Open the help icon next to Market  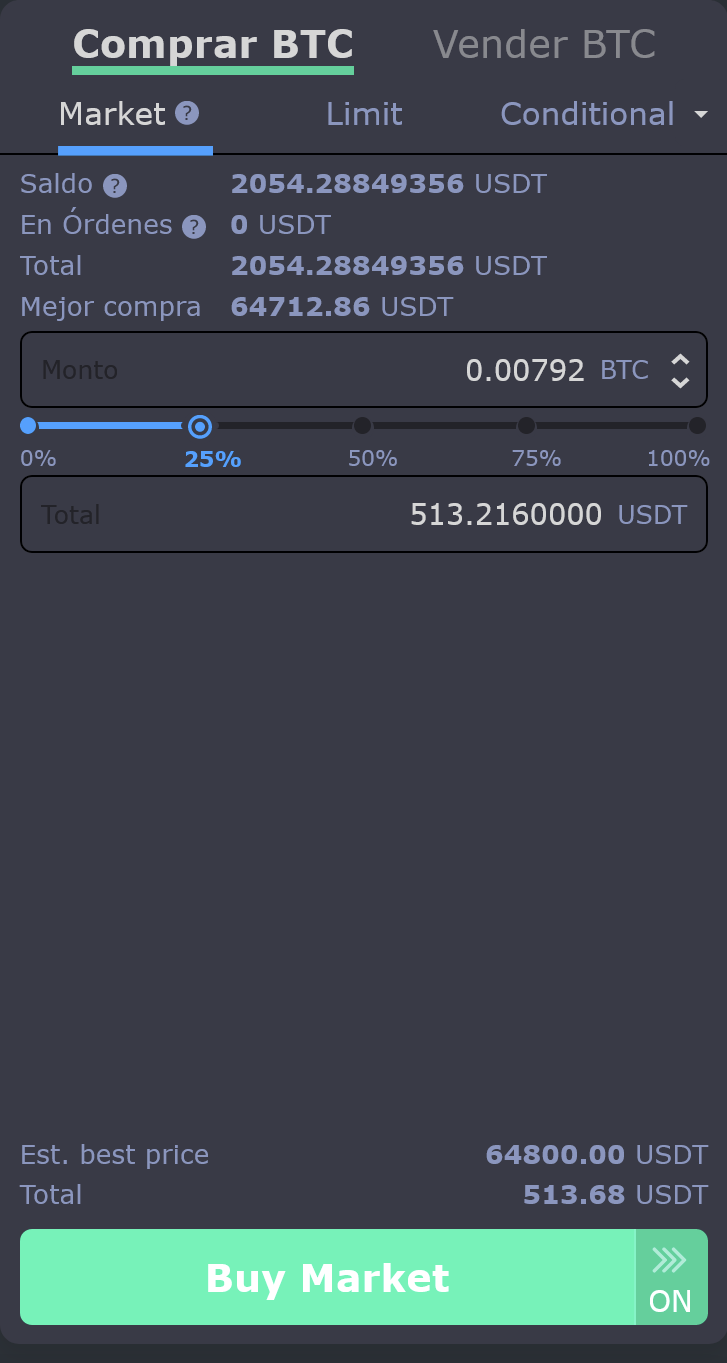click(x=187, y=113)
